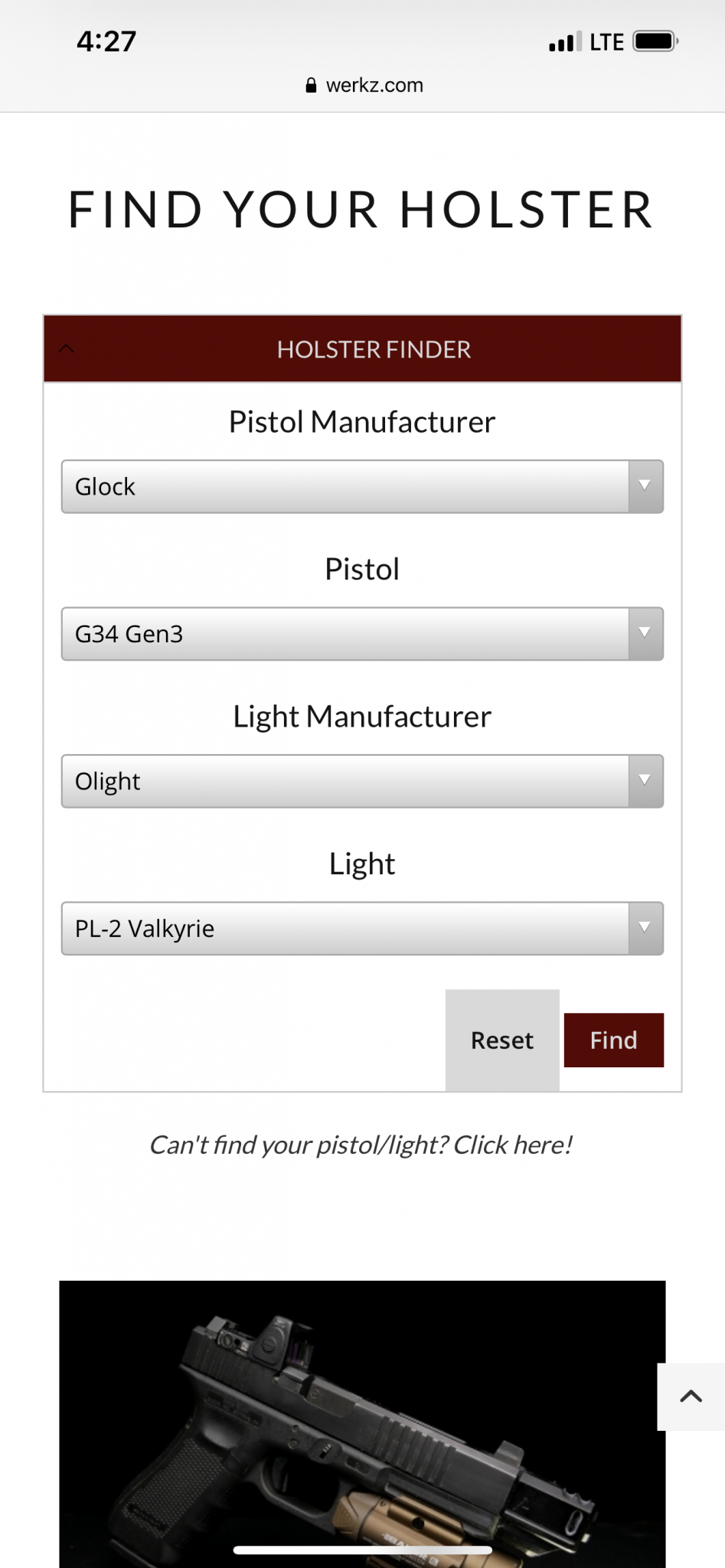Viewport: 725px width, 1568px height.
Task: Tap the Reset button
Action: coord(502,1040)
